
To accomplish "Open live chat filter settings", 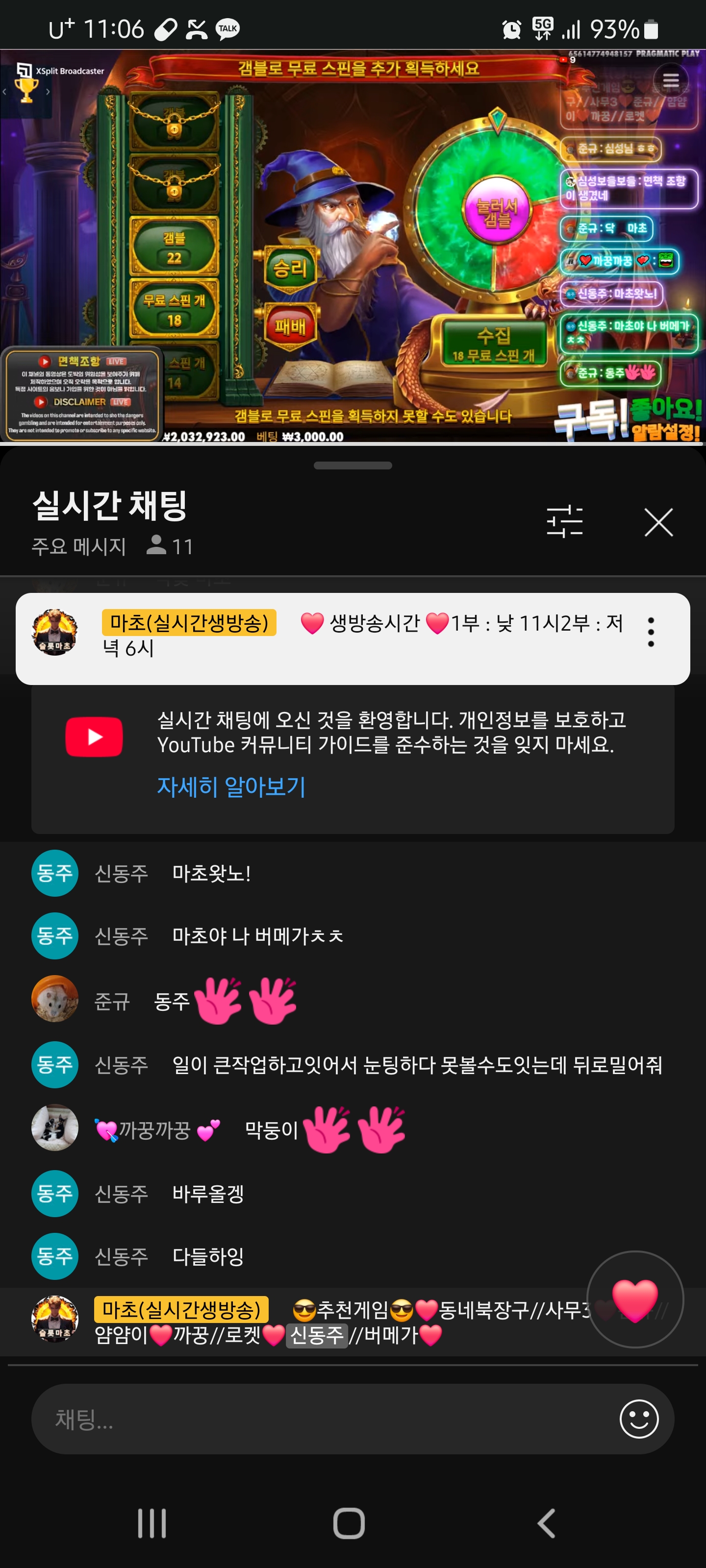I will click(x=564, y=522).
